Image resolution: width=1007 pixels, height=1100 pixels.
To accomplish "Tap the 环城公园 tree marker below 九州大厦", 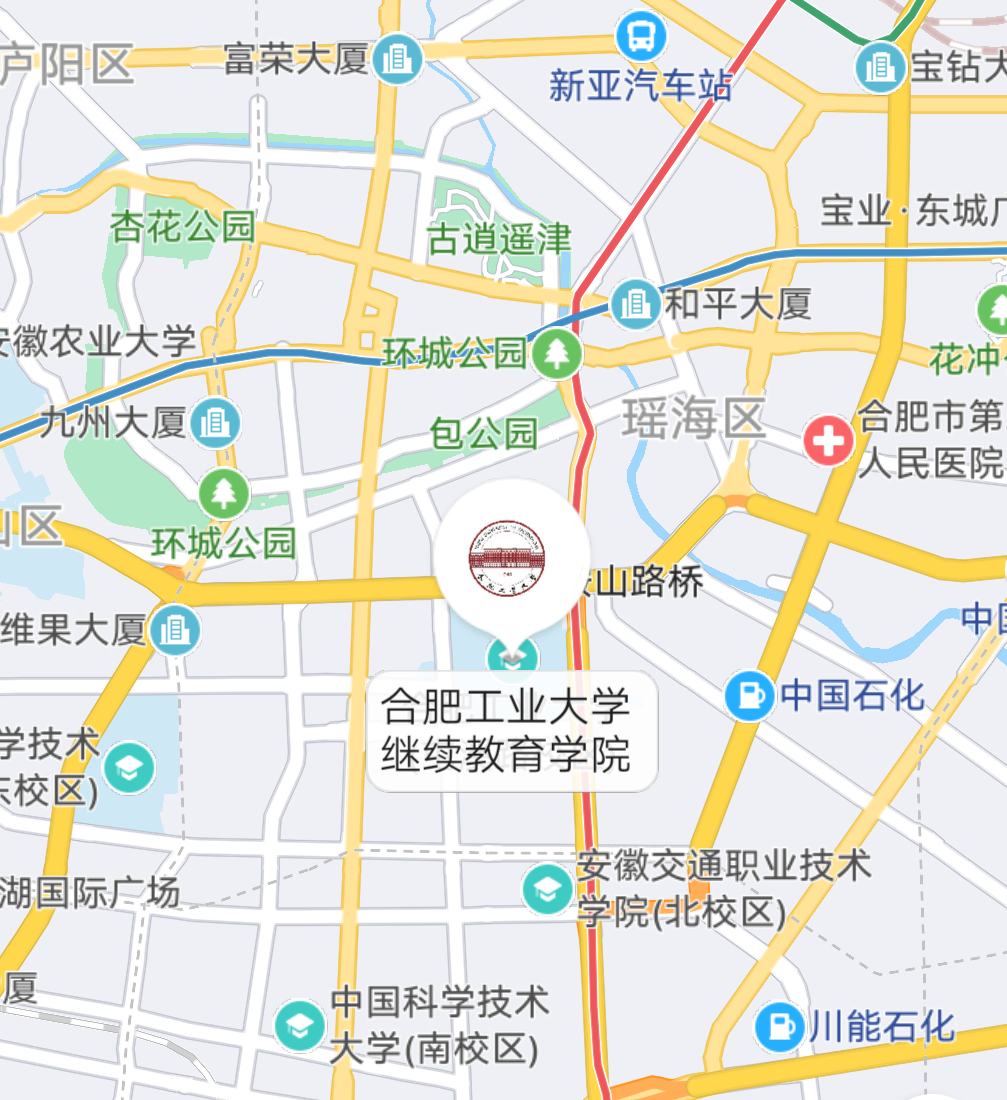I will pos(223,493).
